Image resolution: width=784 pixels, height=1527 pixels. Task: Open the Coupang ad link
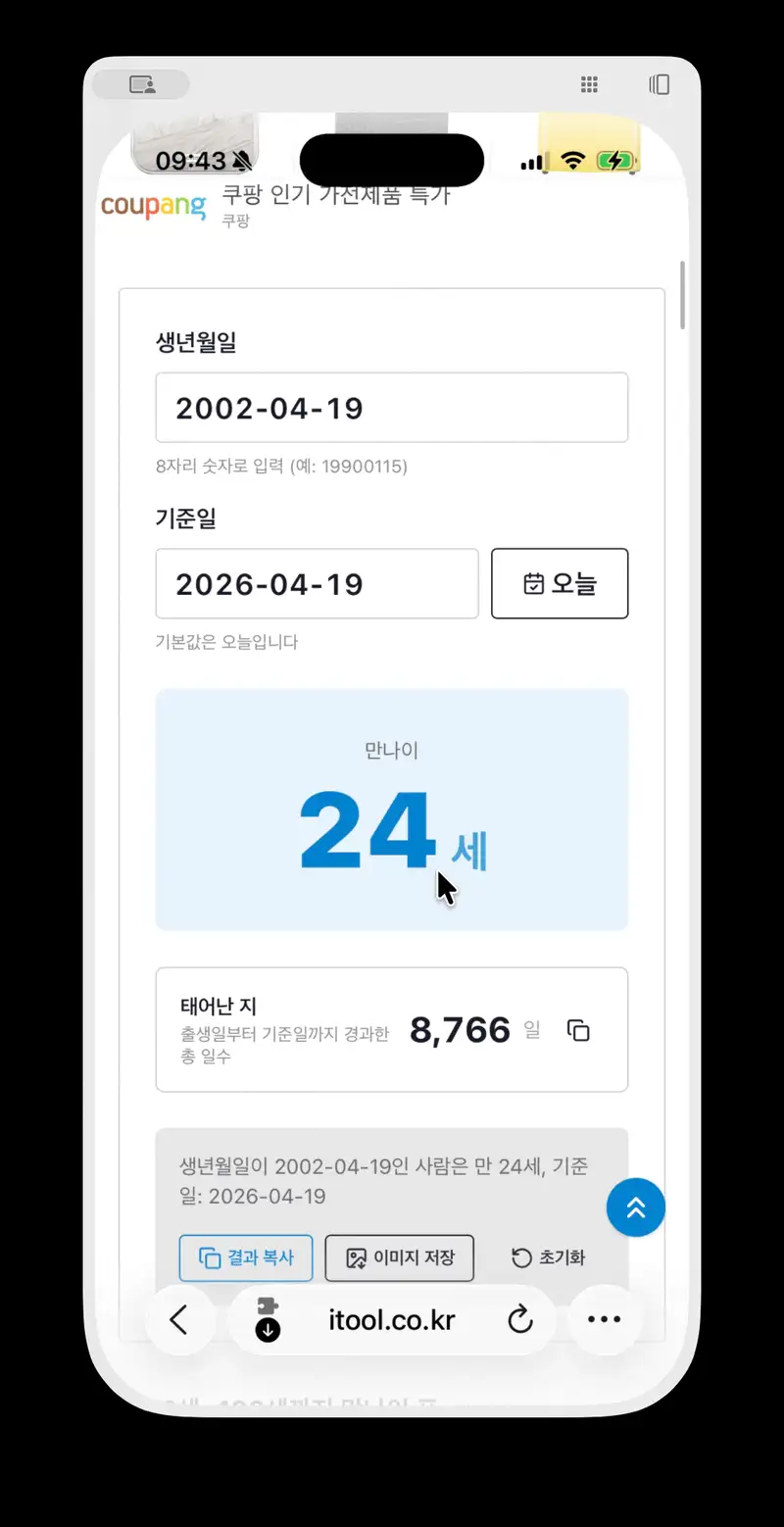(x=153, y=206)
